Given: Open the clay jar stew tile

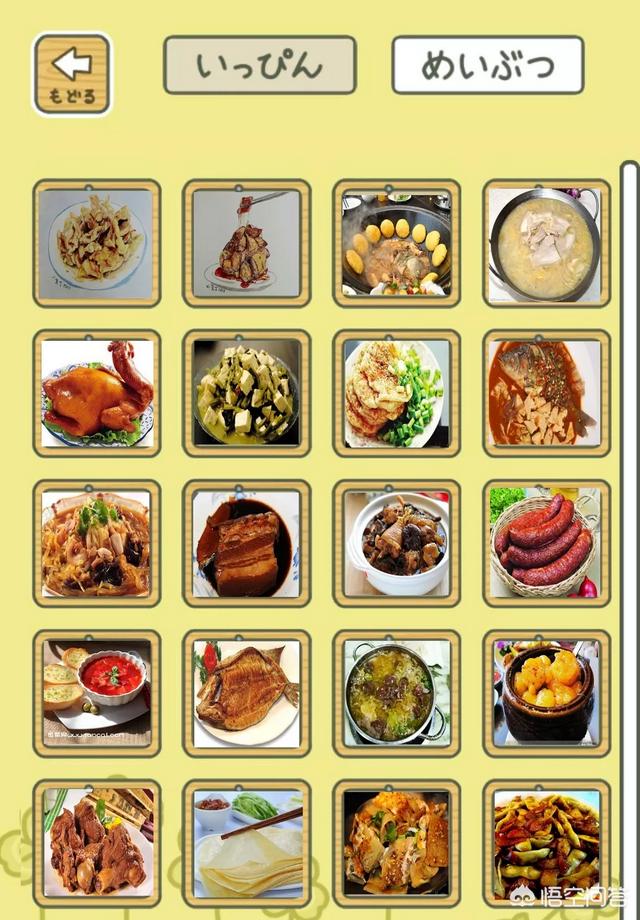Looking at the screenshot, I should (x=546, y=693).
